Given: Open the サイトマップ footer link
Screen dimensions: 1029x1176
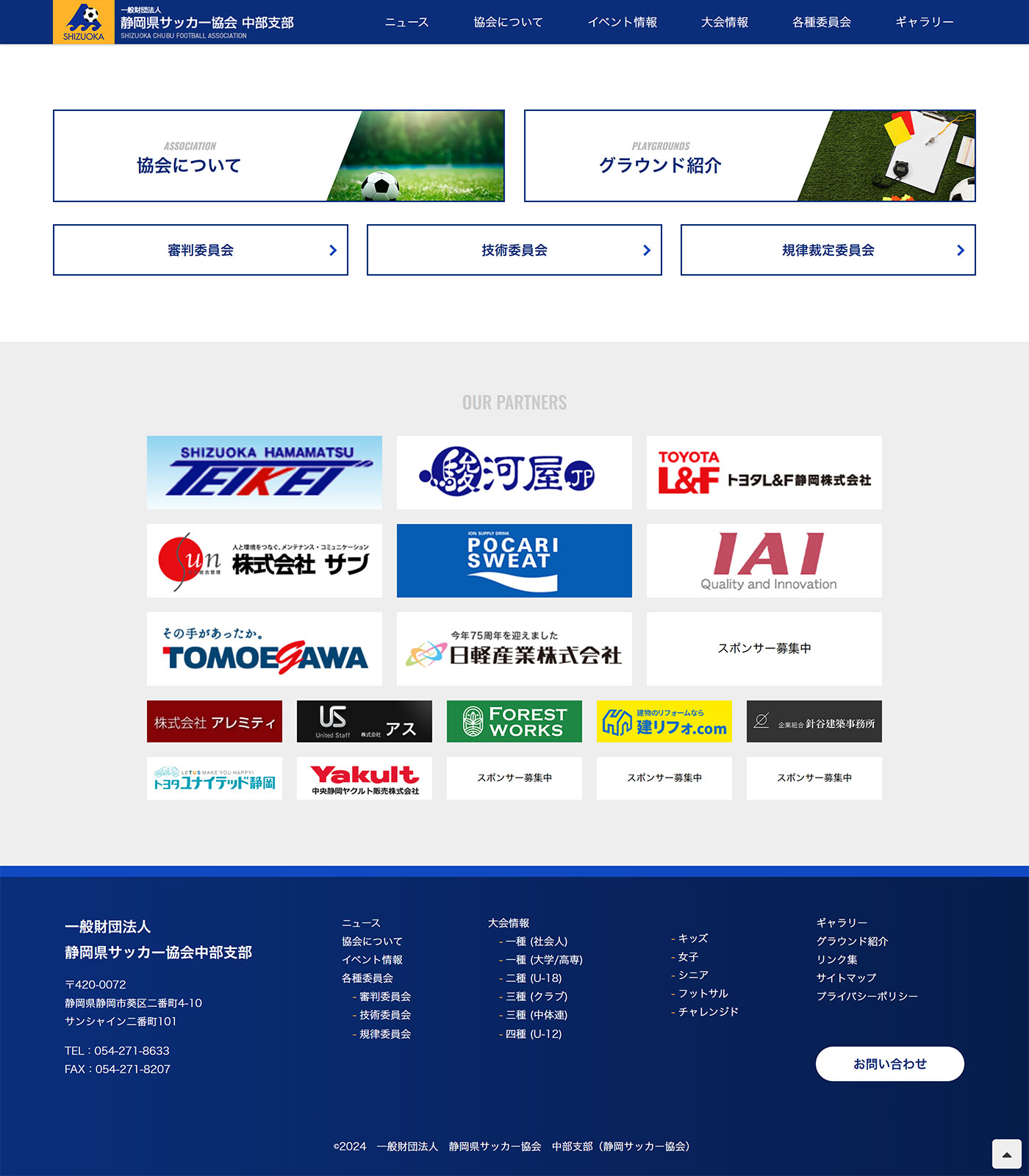Looking at the screenshot, I should 846,978.
